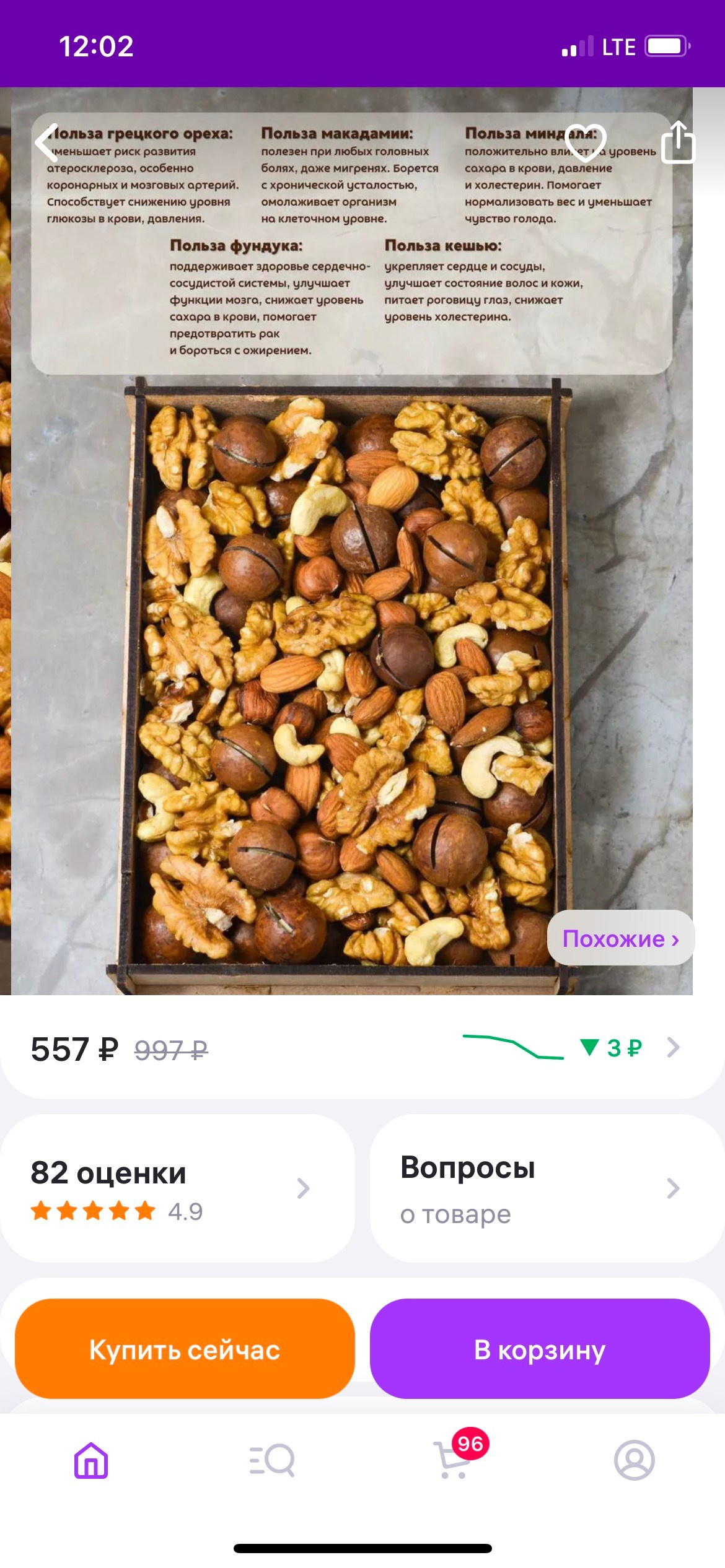Switch to the Home tab
725x1568 pixels.
(91, 1460)
